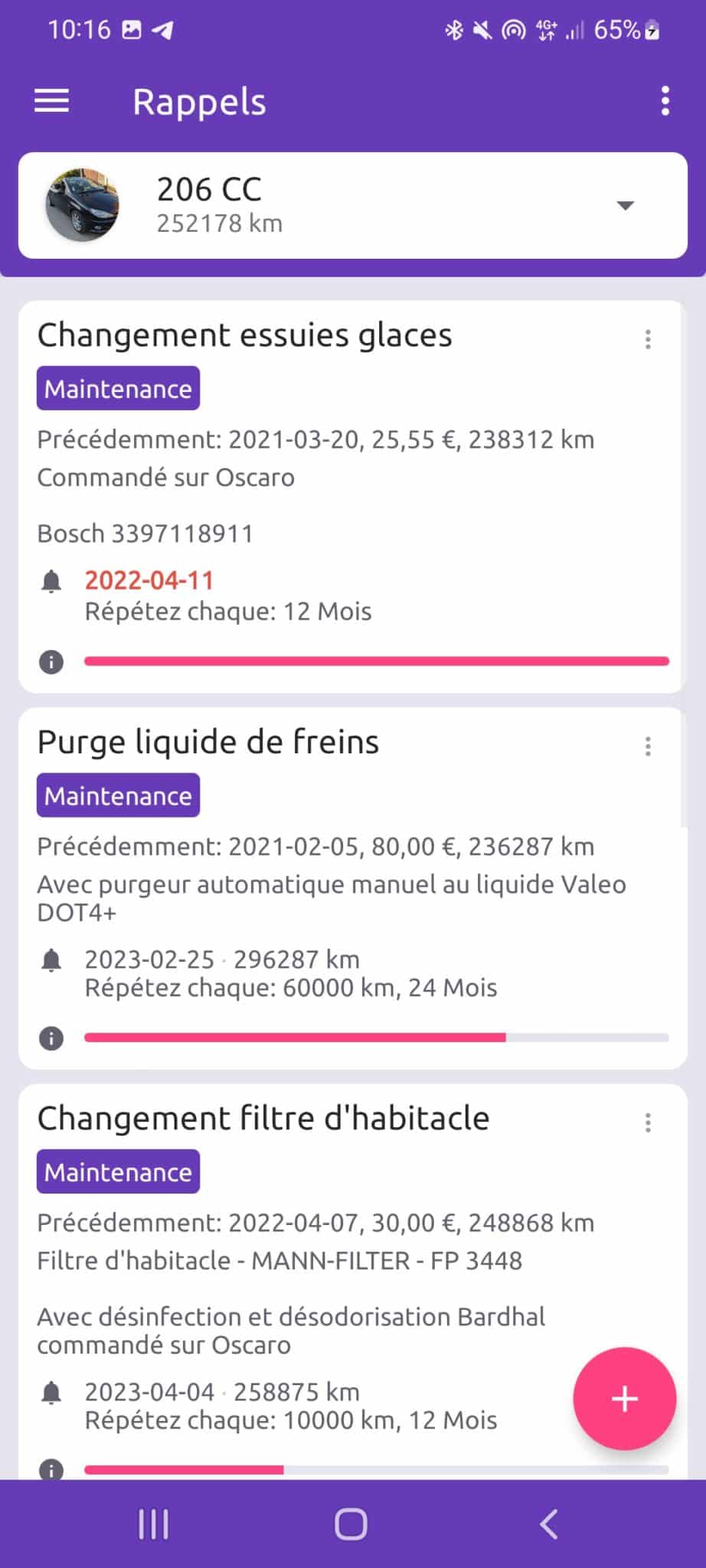706x1568 pixels.
Task: Open the options menu on Purge liquide de freins card
Action: tap(648, 745)
